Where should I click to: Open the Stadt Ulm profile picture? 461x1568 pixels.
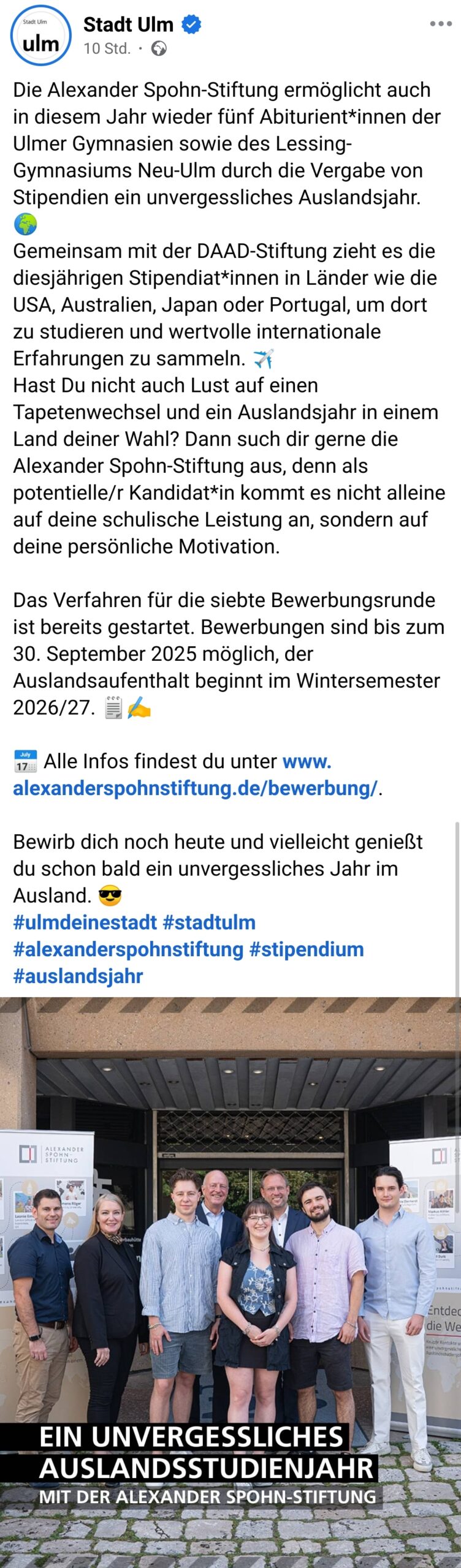pos(40,36)
